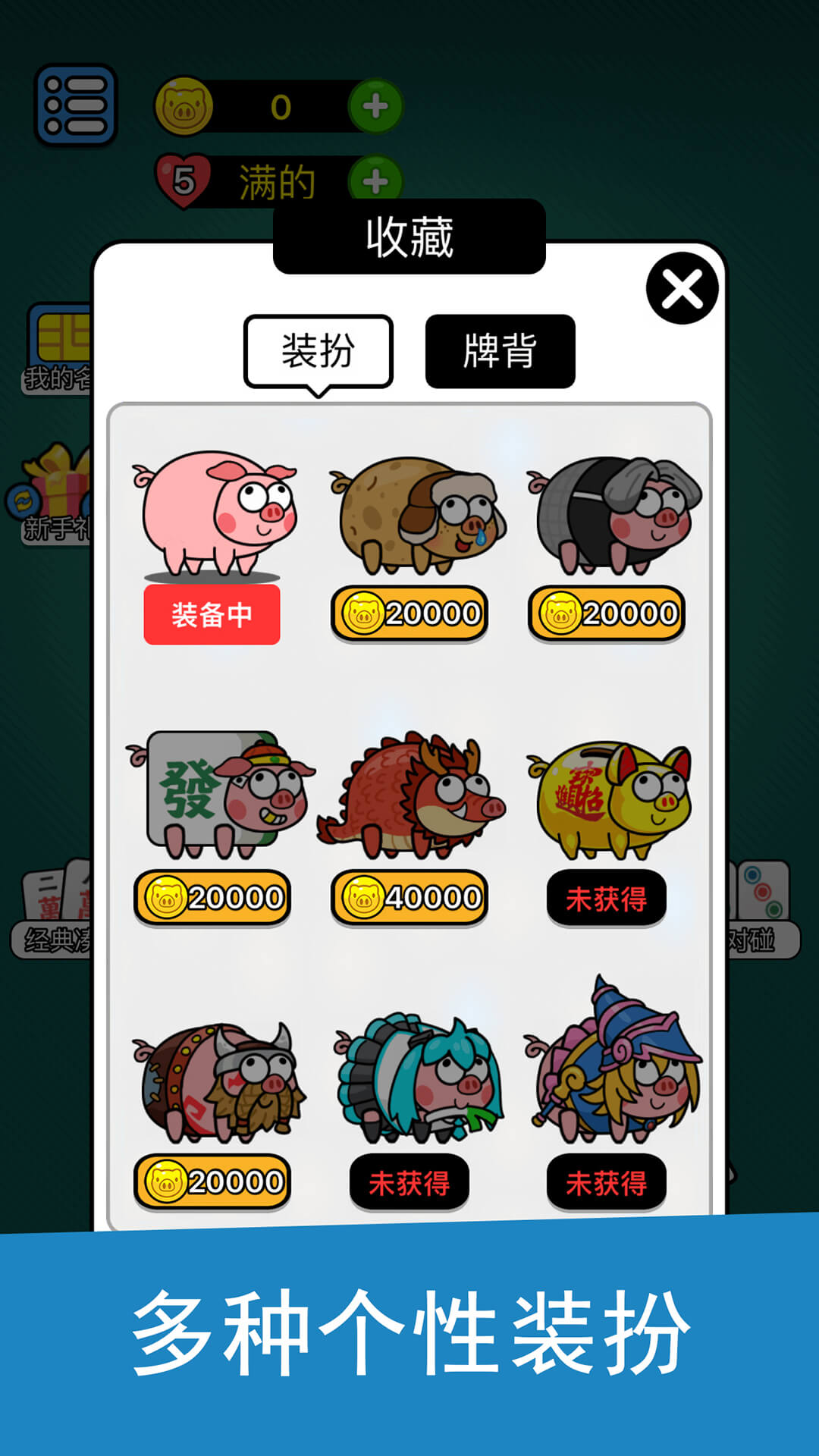Tap 未获得 under the wizard-hat pig

point(606,1183)
